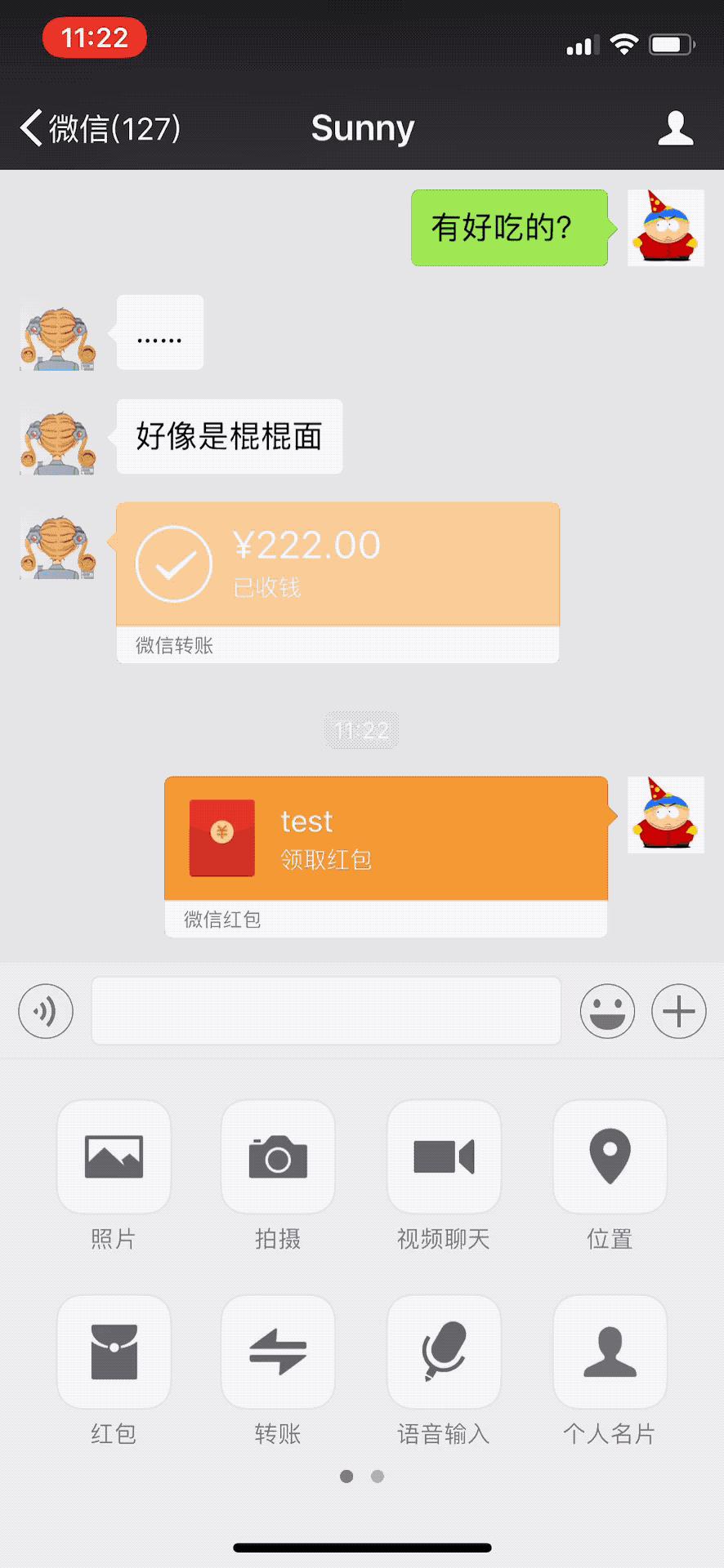Toggle to voice message mode
724x1568 pixels.
click(46, 1011)
